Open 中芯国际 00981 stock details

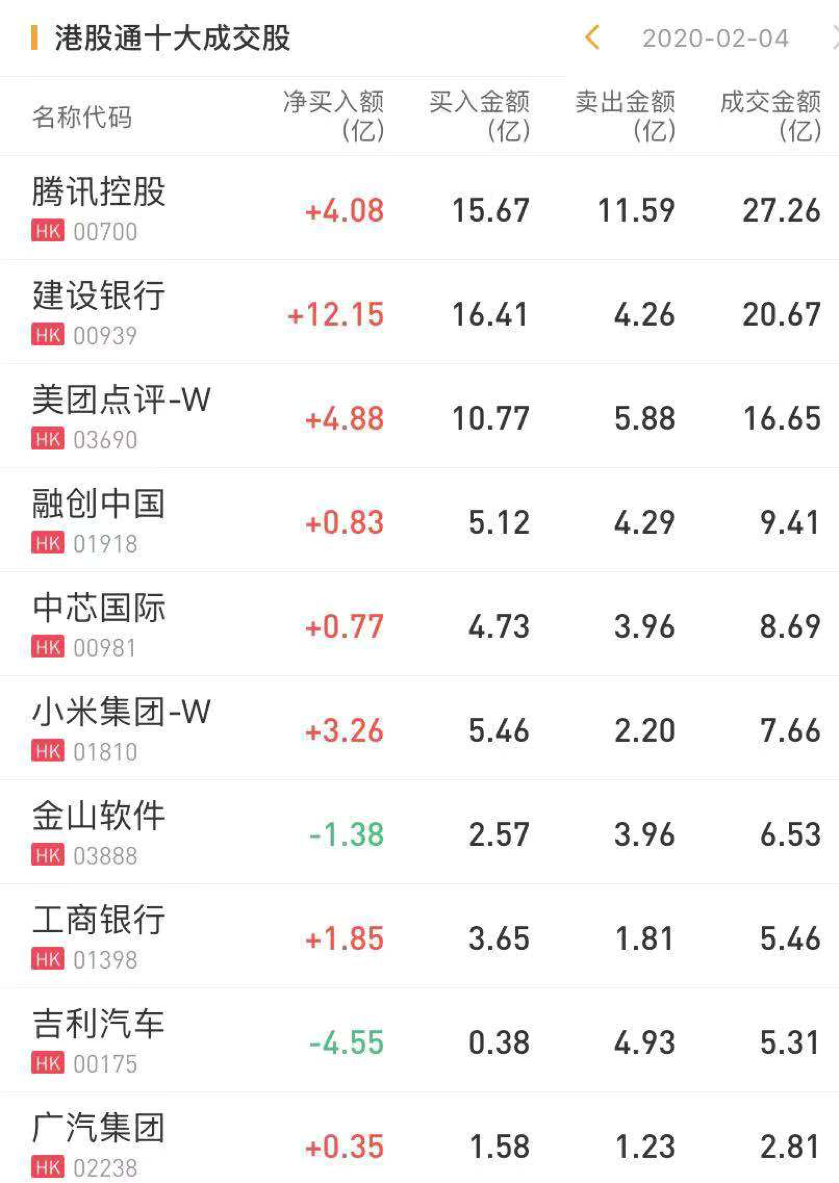(x=99, y=624)
